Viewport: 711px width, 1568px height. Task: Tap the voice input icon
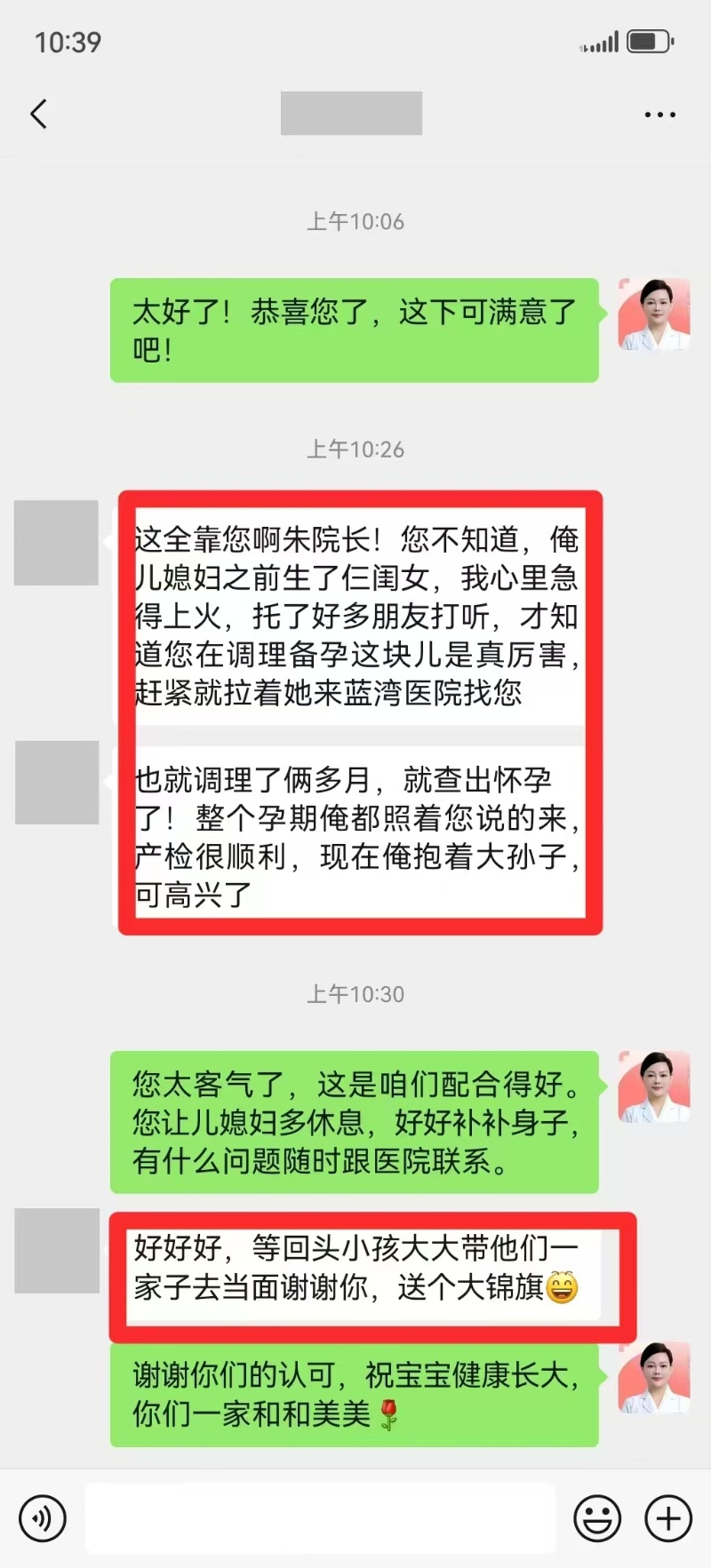pos(42,1518)
